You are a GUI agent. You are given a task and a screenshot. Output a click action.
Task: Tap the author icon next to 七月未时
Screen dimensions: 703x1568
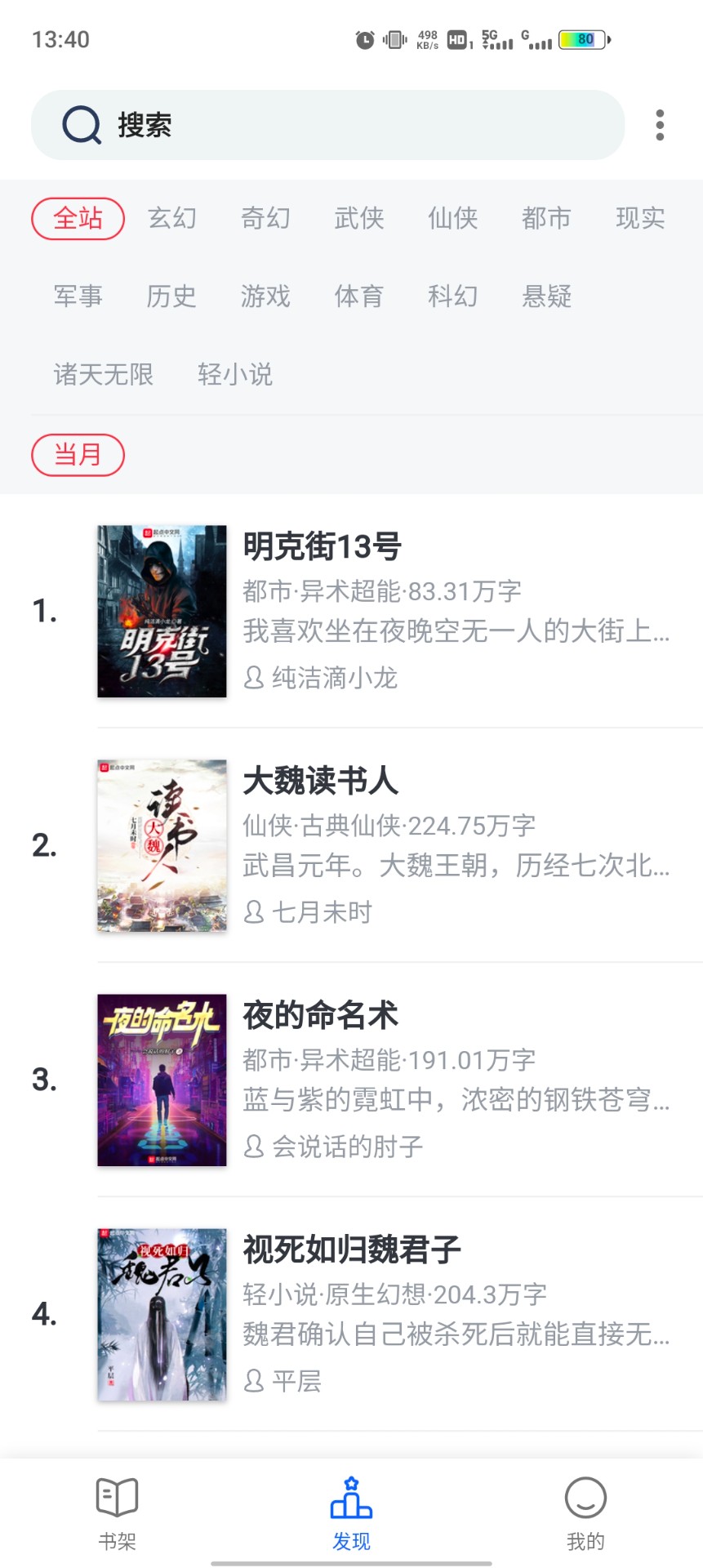coord(255,912)
